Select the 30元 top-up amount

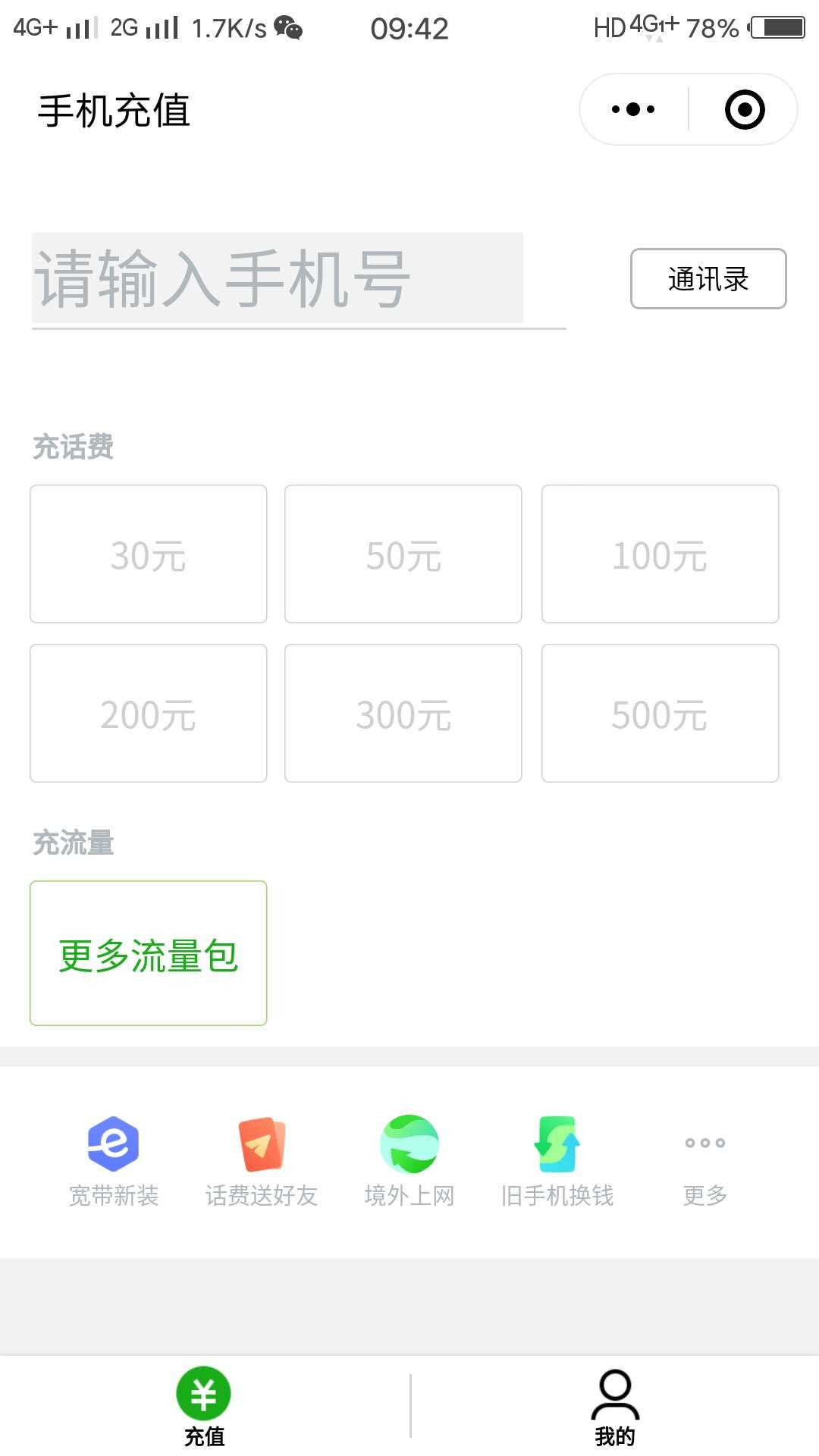[149, 554]
